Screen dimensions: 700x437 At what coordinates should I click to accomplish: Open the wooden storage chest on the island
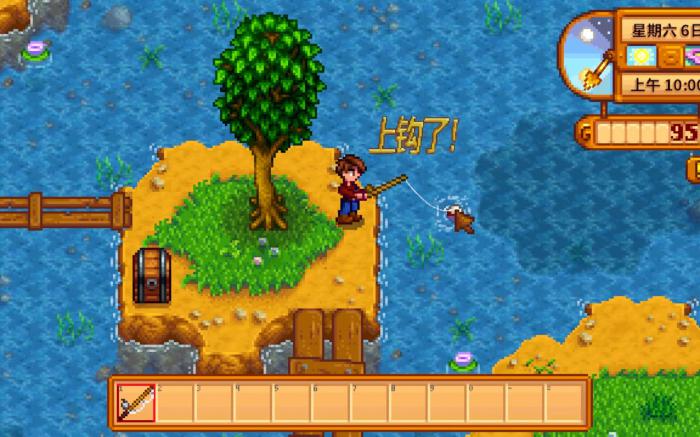[x=153, y=276]
